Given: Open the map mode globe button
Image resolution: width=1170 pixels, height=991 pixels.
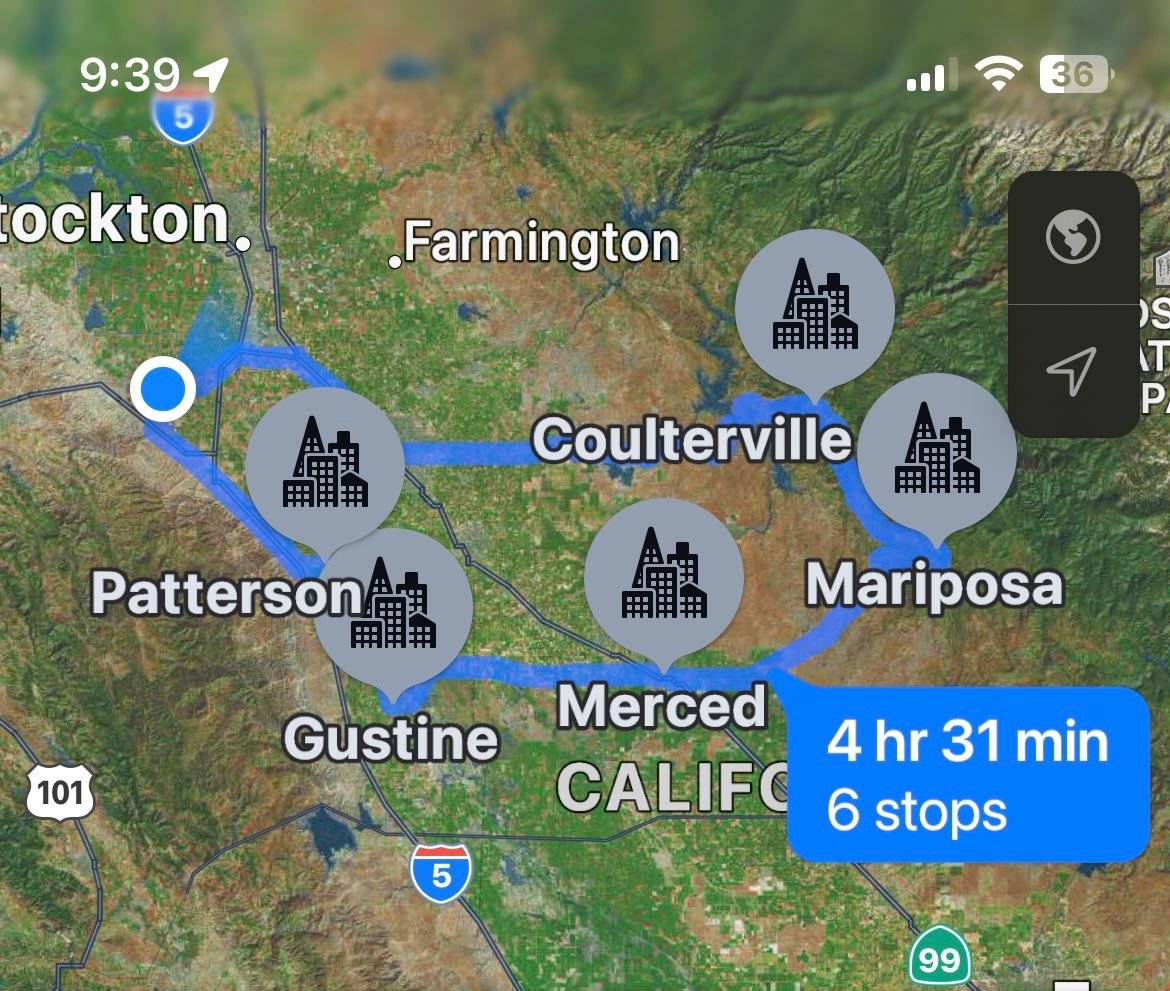Looking at the screenshot, I should (1072, 238).
